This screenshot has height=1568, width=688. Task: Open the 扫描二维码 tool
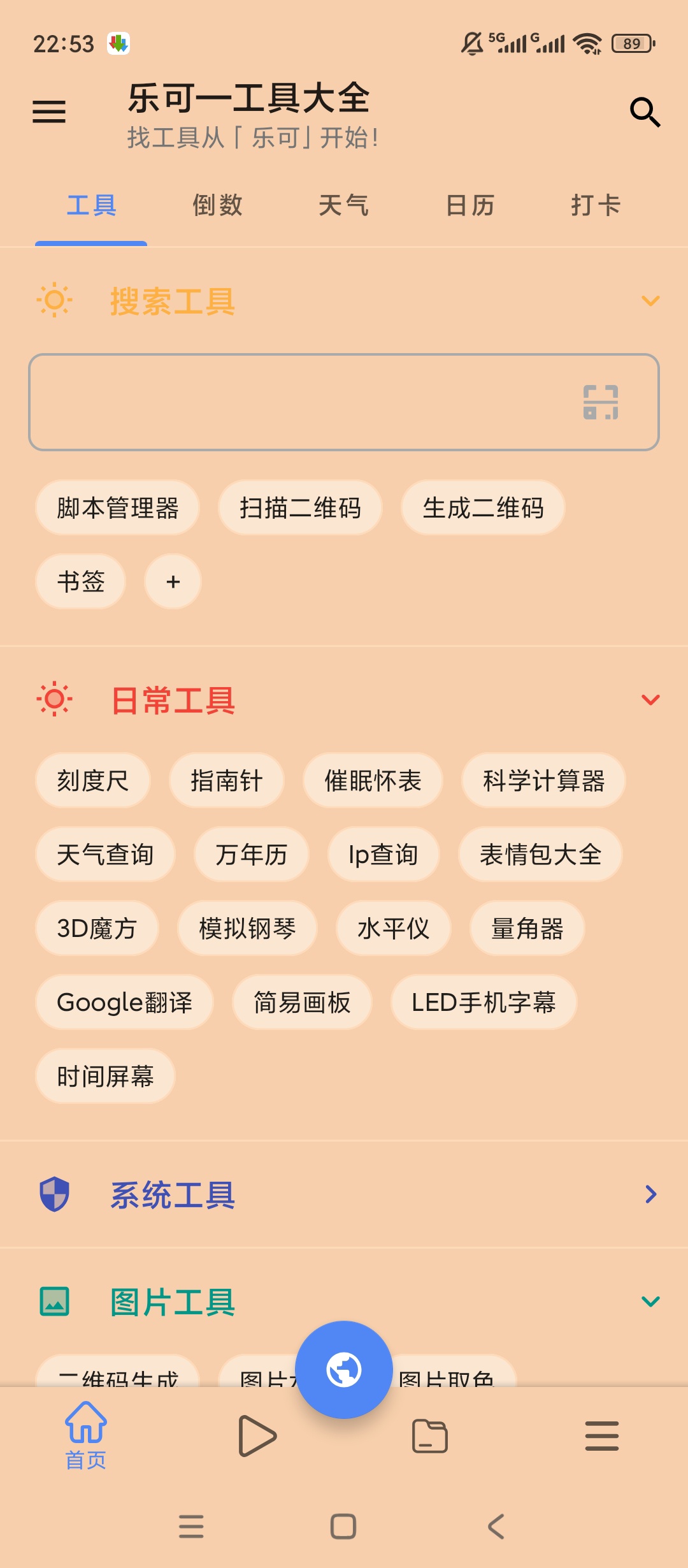coord(301,508)
